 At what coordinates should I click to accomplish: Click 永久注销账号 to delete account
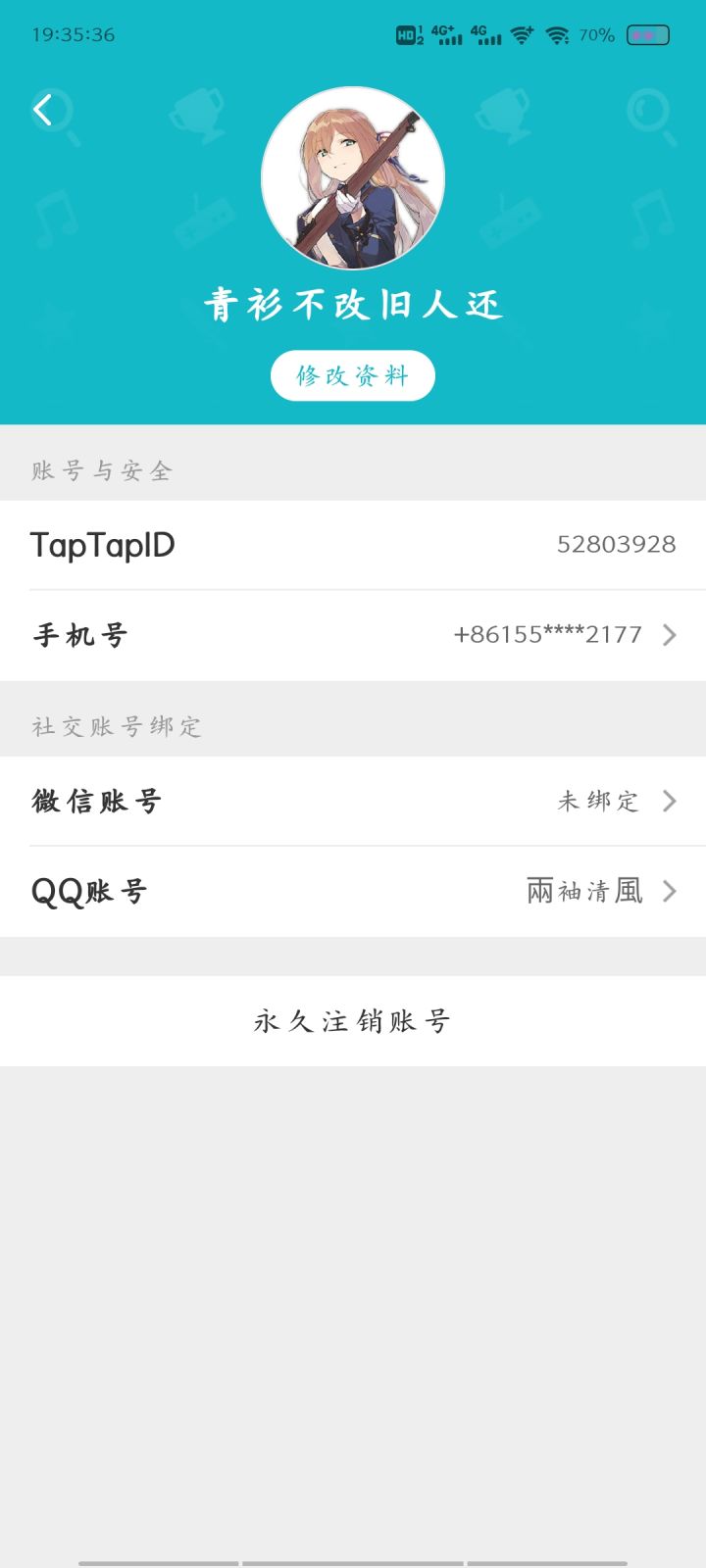pos(352,1020)
